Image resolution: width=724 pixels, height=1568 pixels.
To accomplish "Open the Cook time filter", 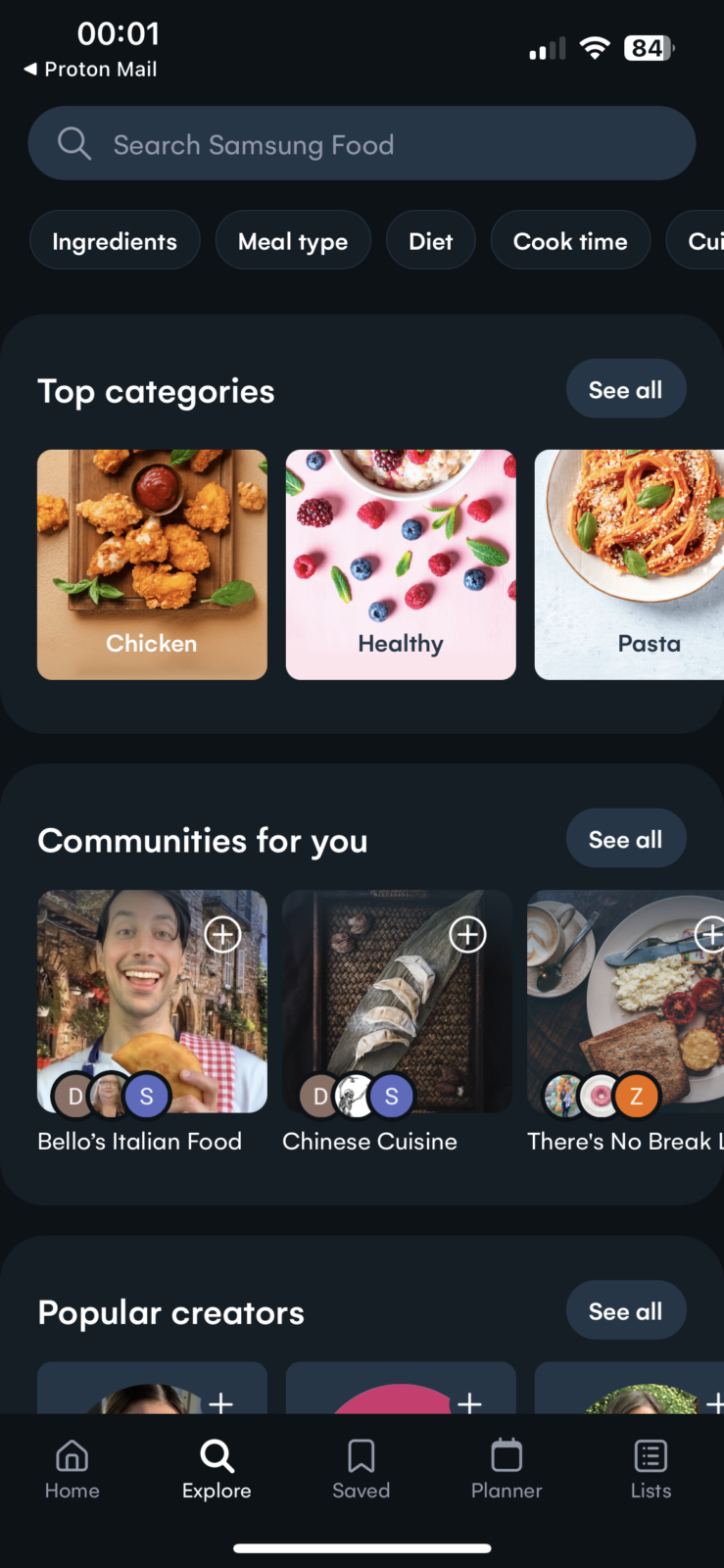I will tap(569, 241).
